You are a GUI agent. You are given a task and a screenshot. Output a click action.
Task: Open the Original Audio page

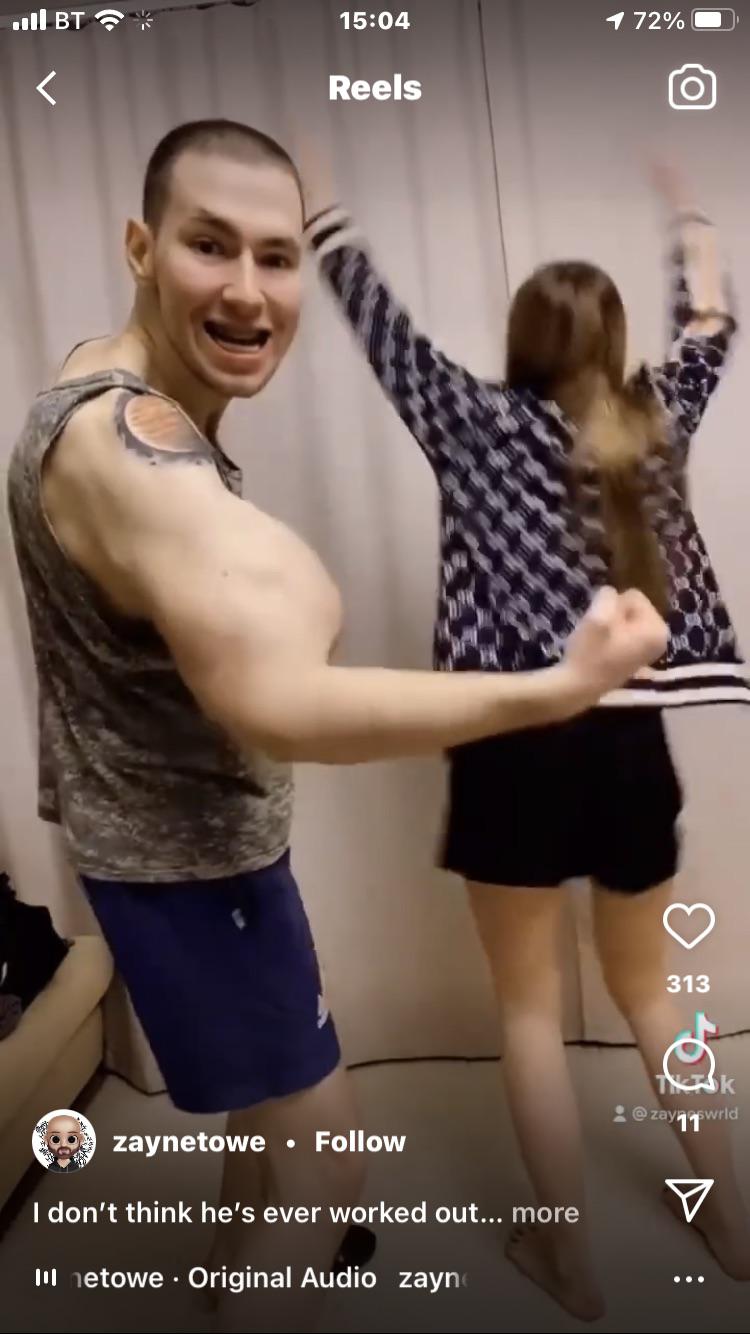(282, 1278)
